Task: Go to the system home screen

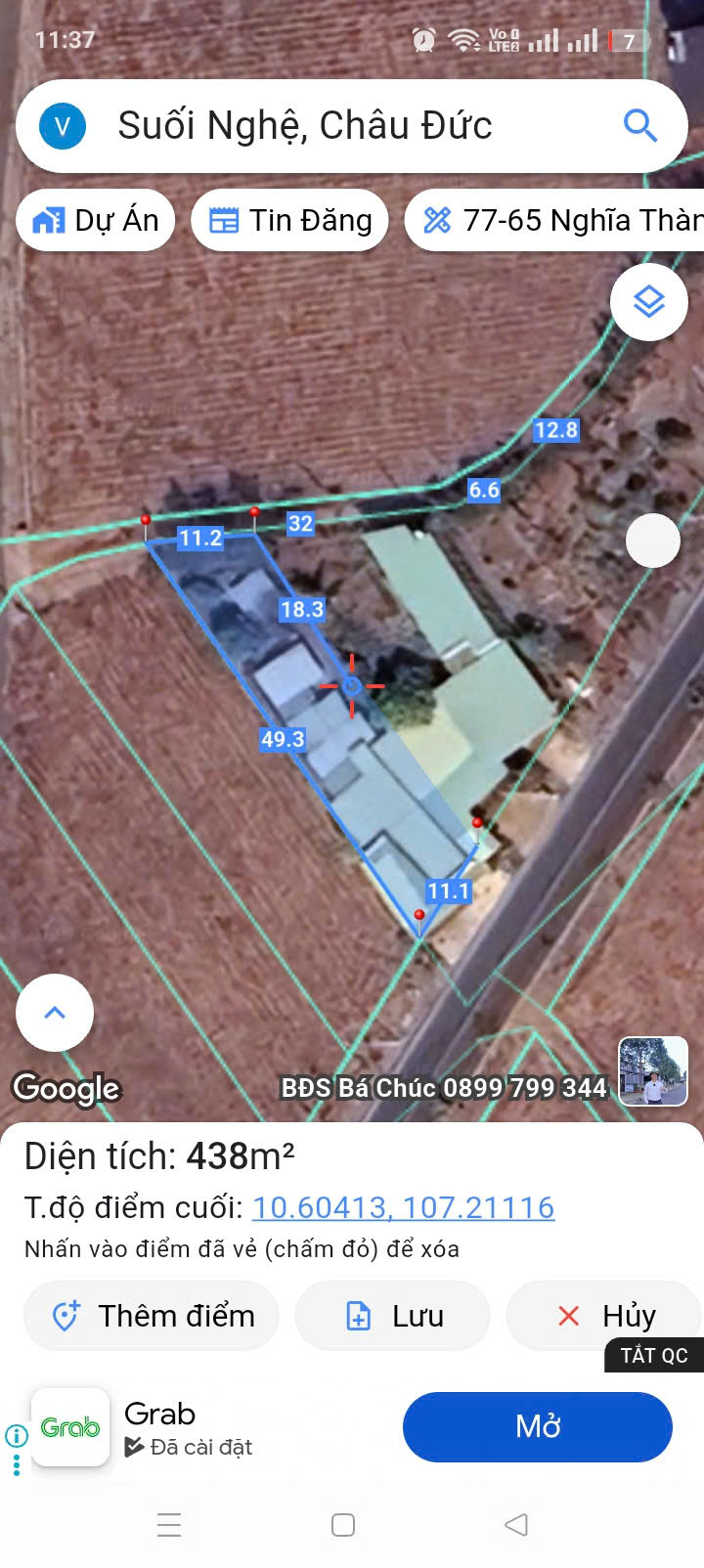Action: point(343,1525)
